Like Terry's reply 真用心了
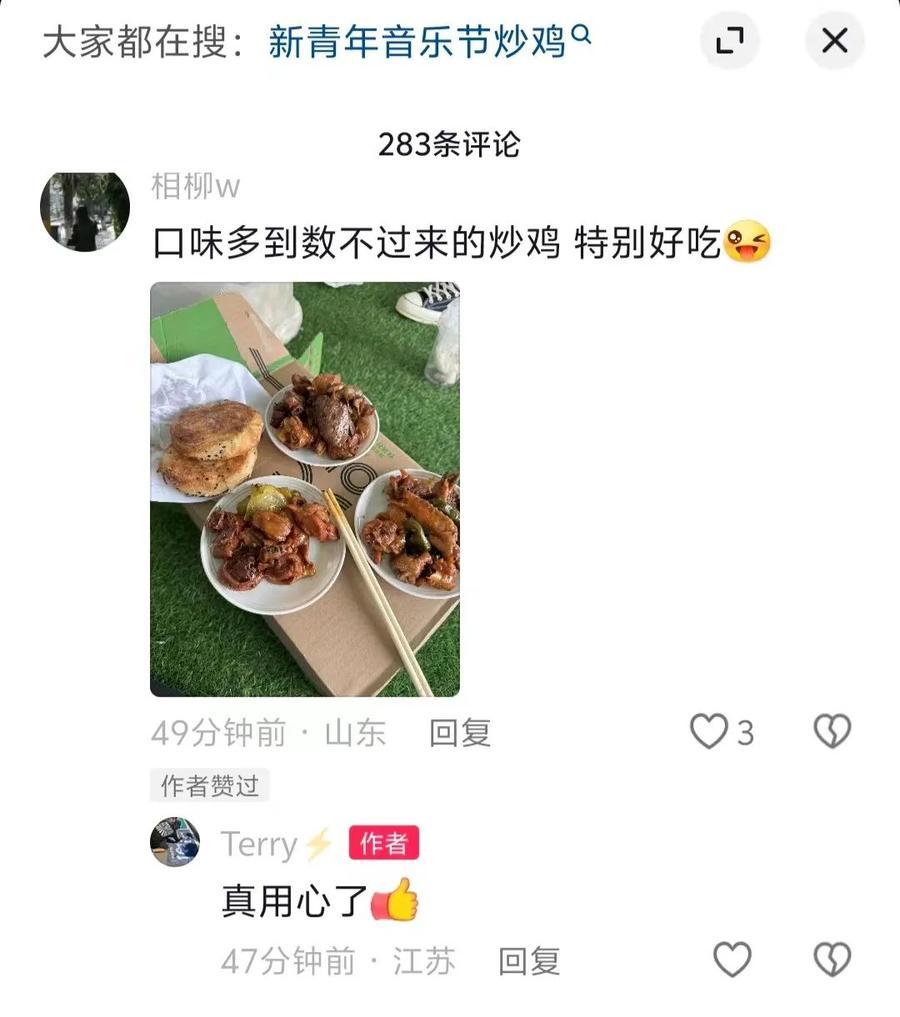This screenshot has width=900, height=1017. 731,961
